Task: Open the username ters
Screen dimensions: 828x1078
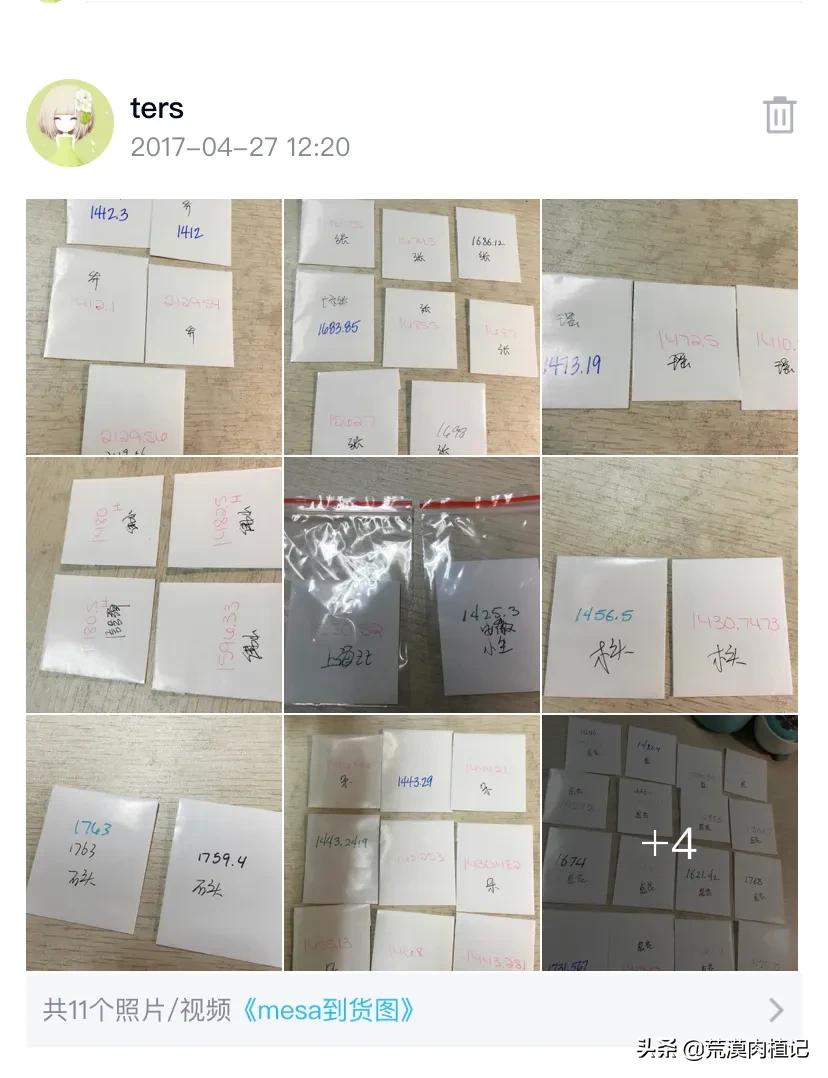Action: tap(156, 109)
